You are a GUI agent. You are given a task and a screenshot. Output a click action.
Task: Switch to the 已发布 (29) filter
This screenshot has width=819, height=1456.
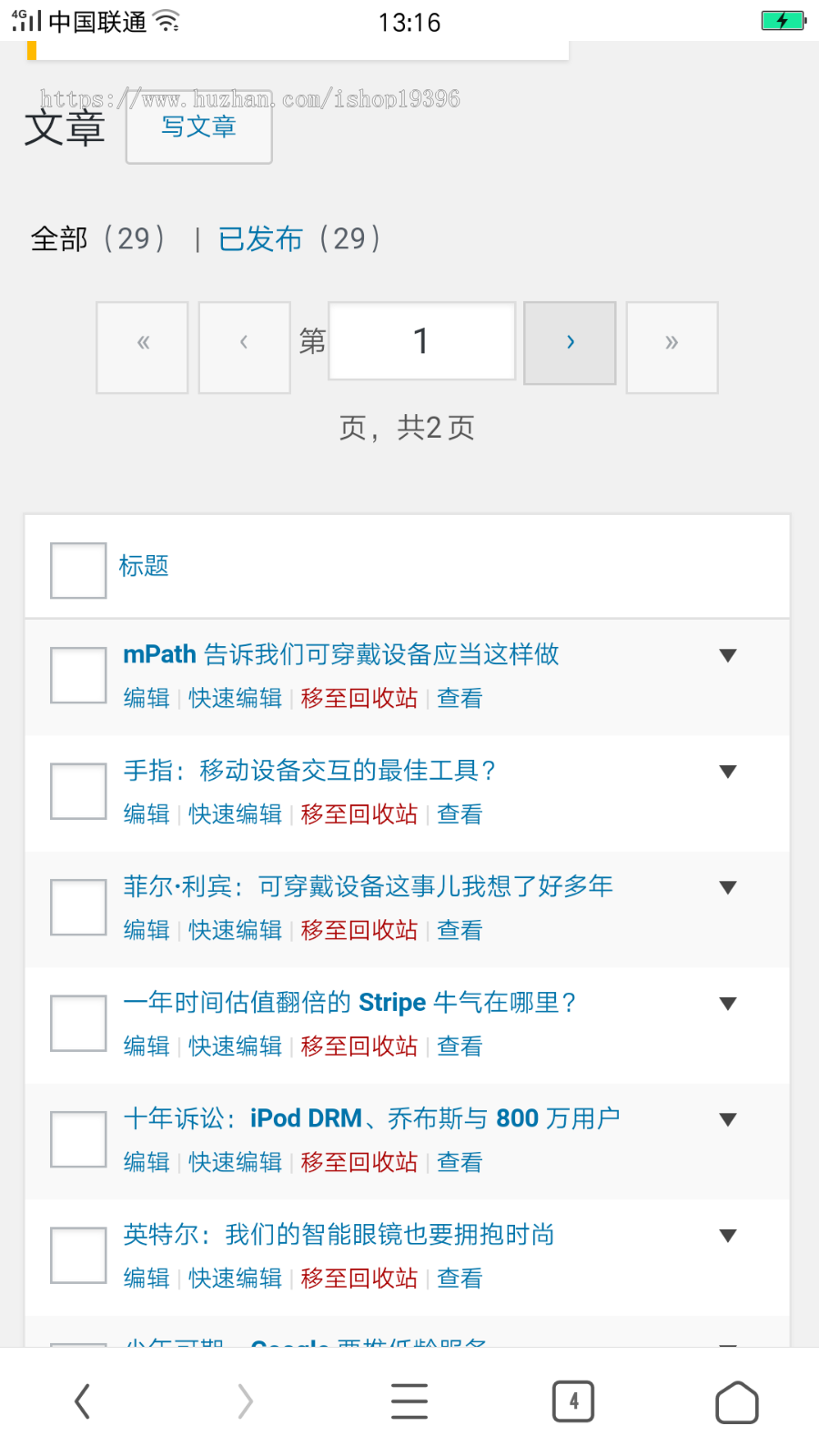(x=298, y=238)
